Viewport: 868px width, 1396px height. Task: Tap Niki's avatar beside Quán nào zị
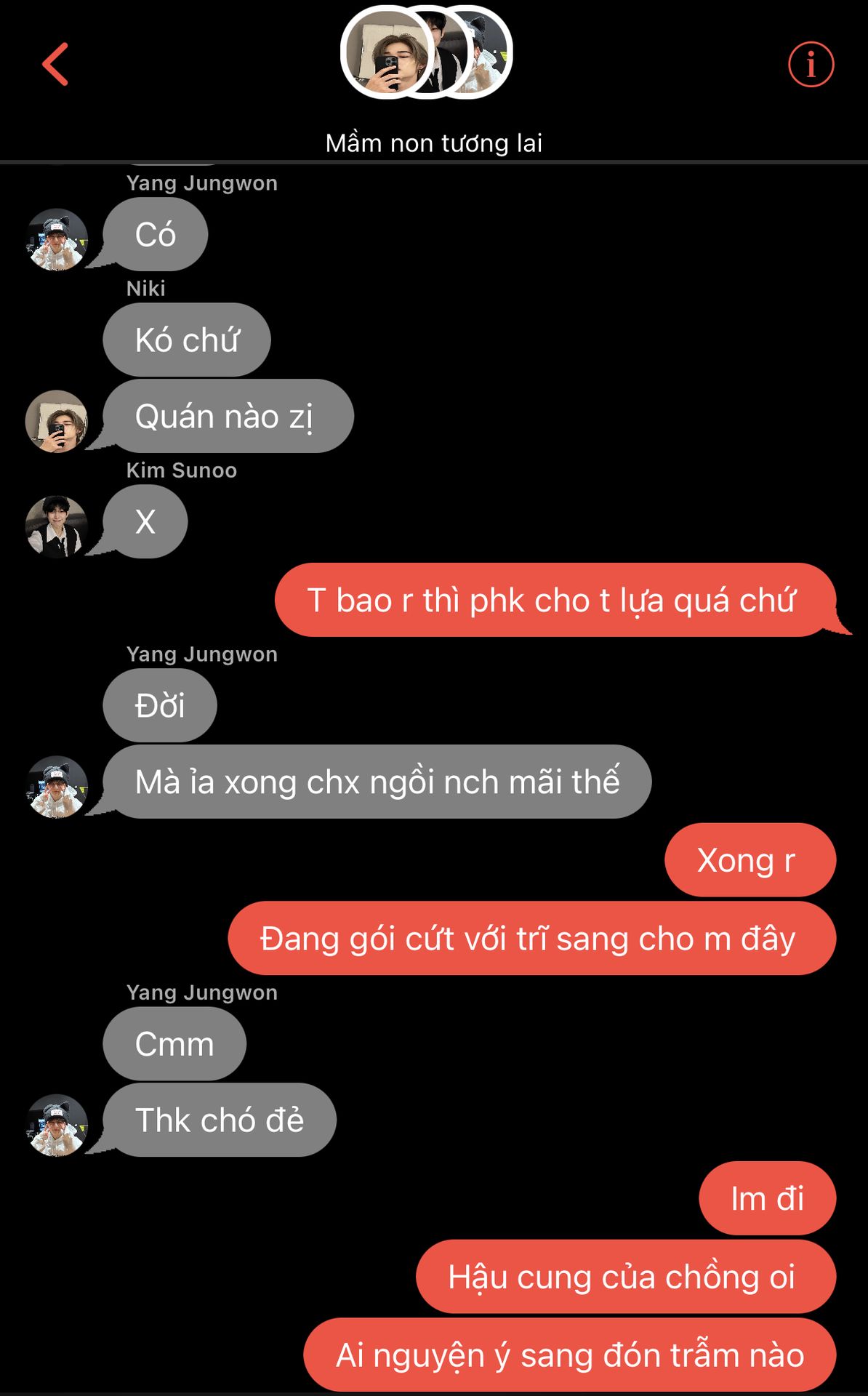[x=57, y=421]
